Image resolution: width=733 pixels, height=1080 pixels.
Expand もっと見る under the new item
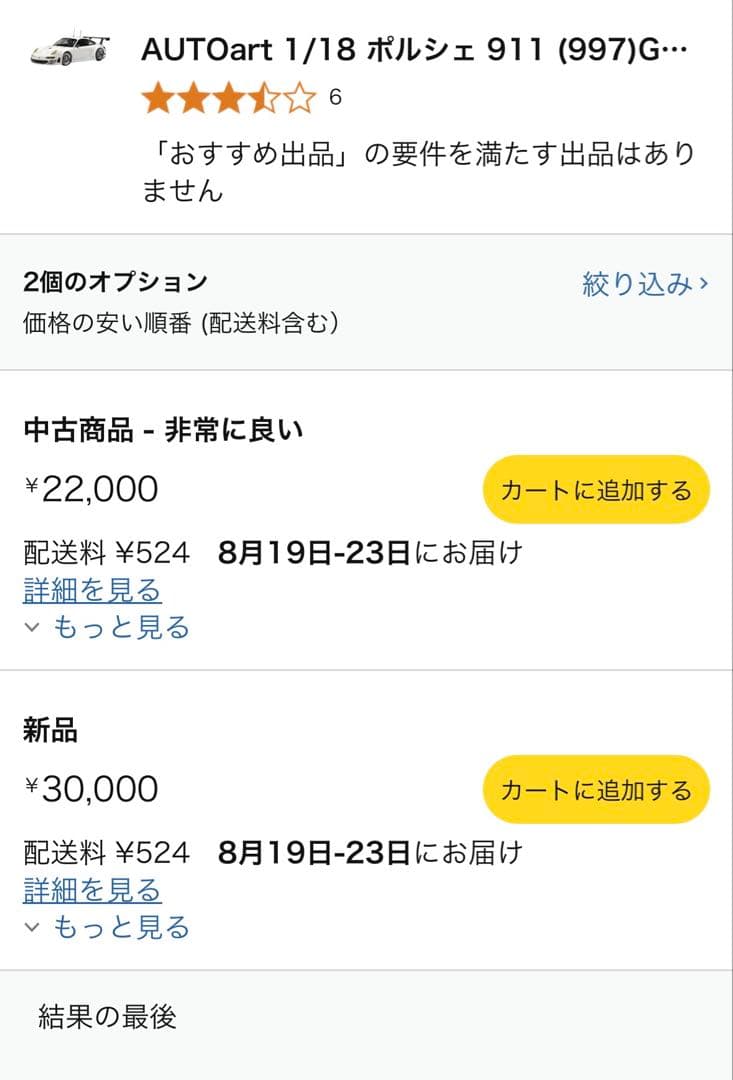tap(108, 927)
